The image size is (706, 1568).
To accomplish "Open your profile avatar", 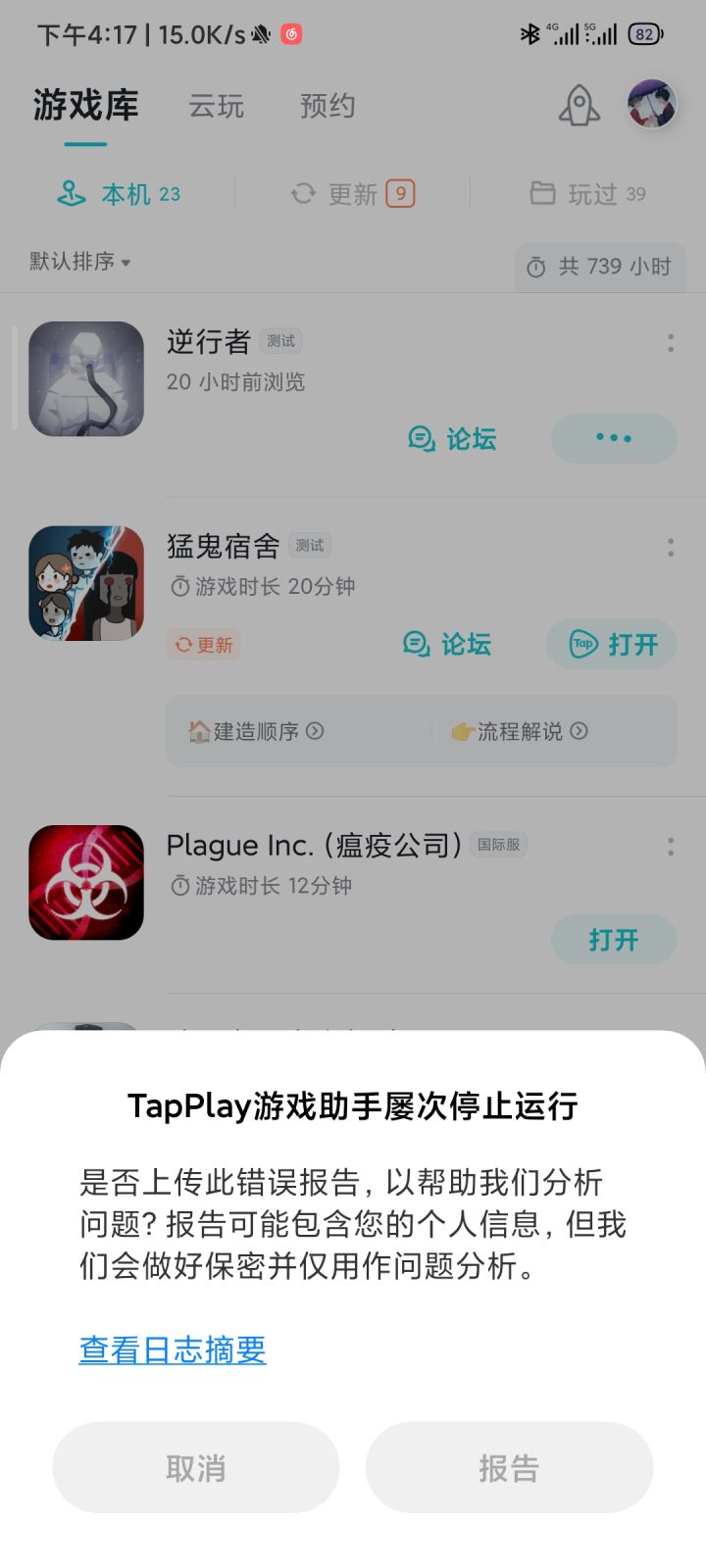I will (649, 106).
